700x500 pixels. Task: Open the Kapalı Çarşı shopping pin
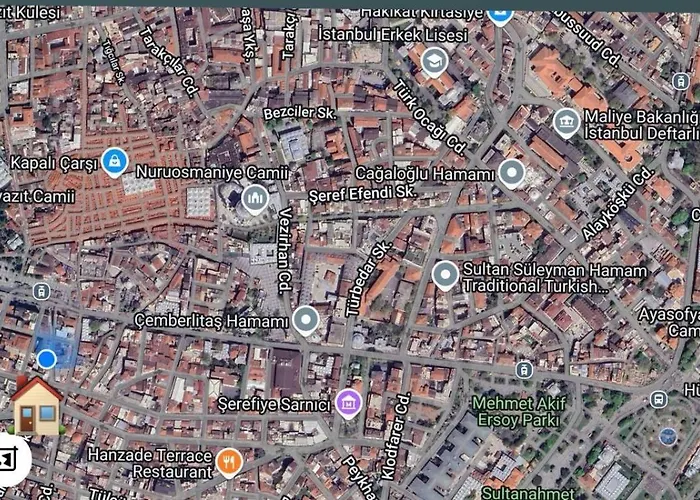[114, 160]
